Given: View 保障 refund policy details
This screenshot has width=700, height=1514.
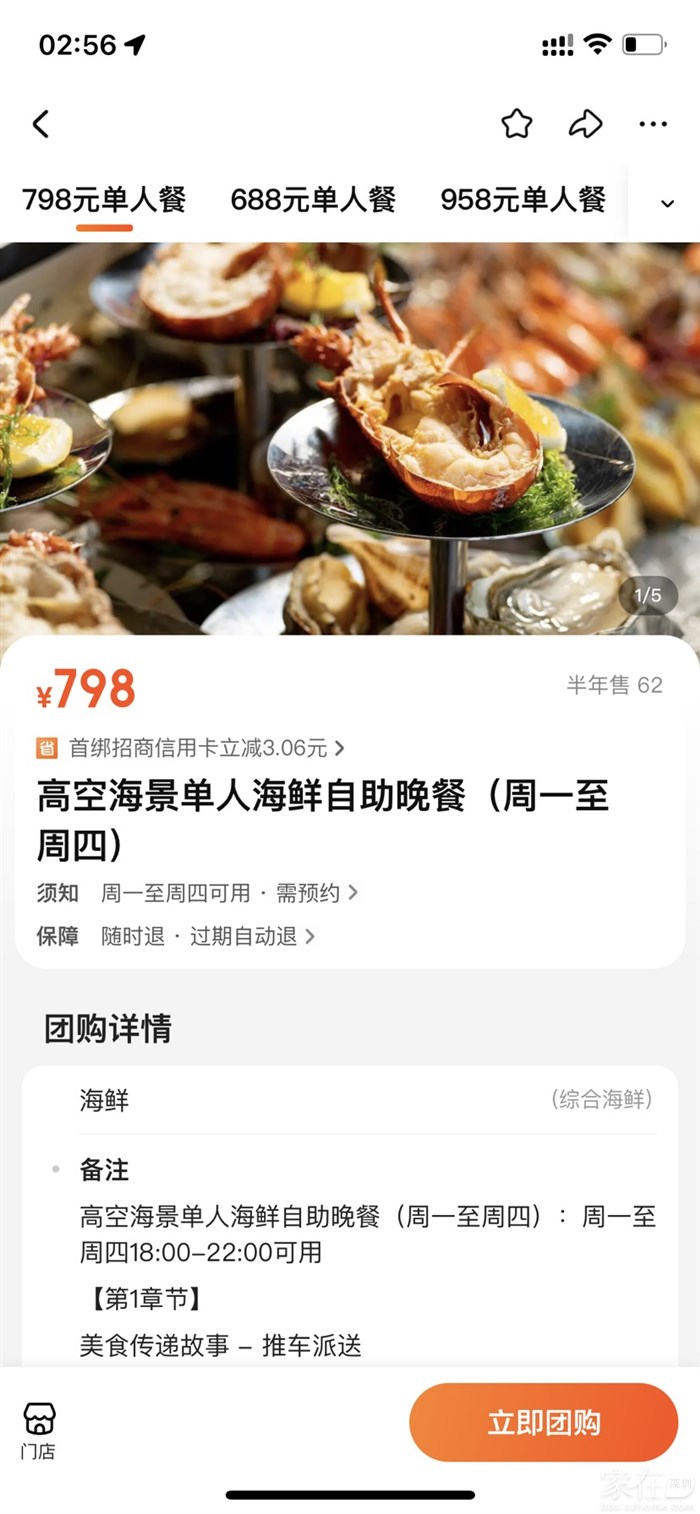Looking at the screenshot, I should click(x=207, y=937).
